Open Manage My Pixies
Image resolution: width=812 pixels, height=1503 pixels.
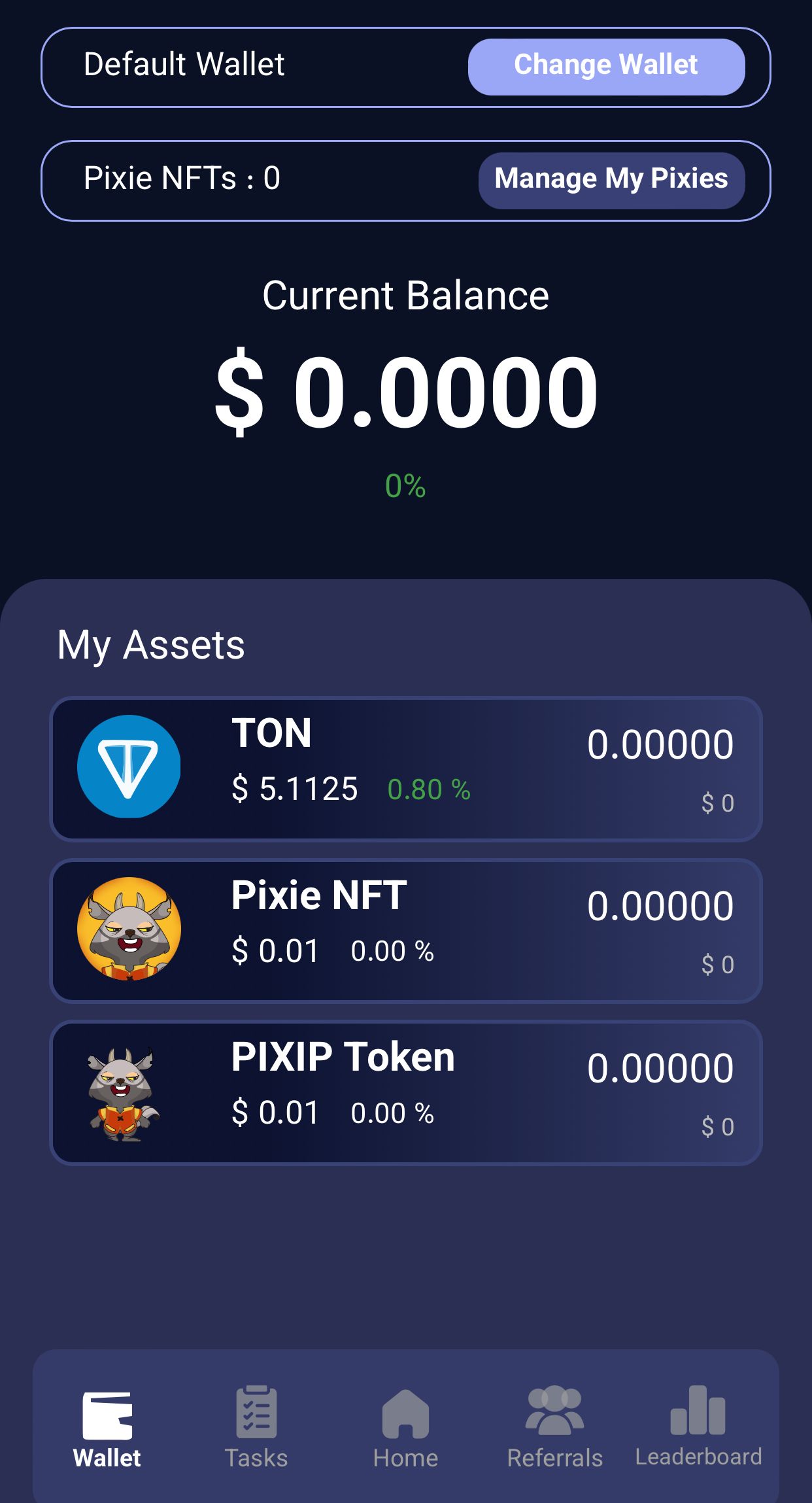coord(612,179)
